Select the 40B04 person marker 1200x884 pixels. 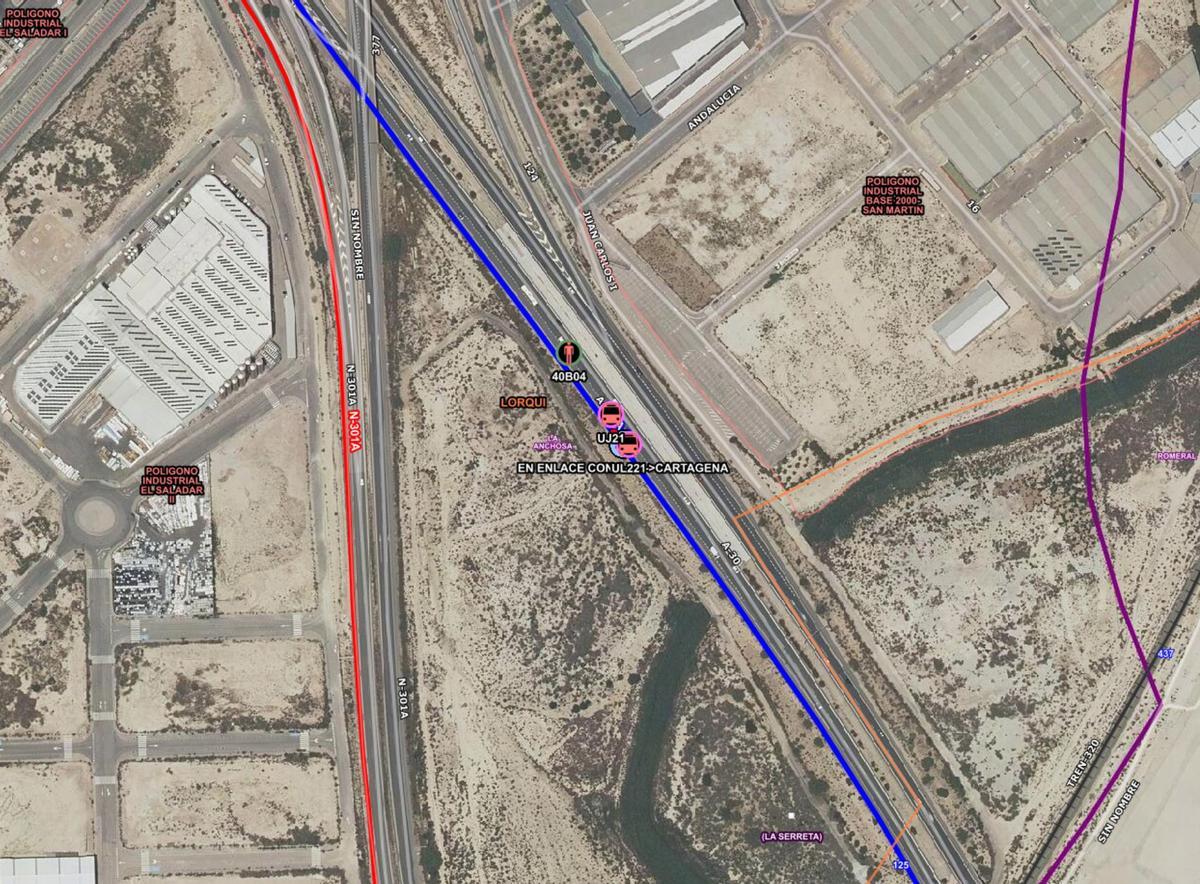[569, 351]
